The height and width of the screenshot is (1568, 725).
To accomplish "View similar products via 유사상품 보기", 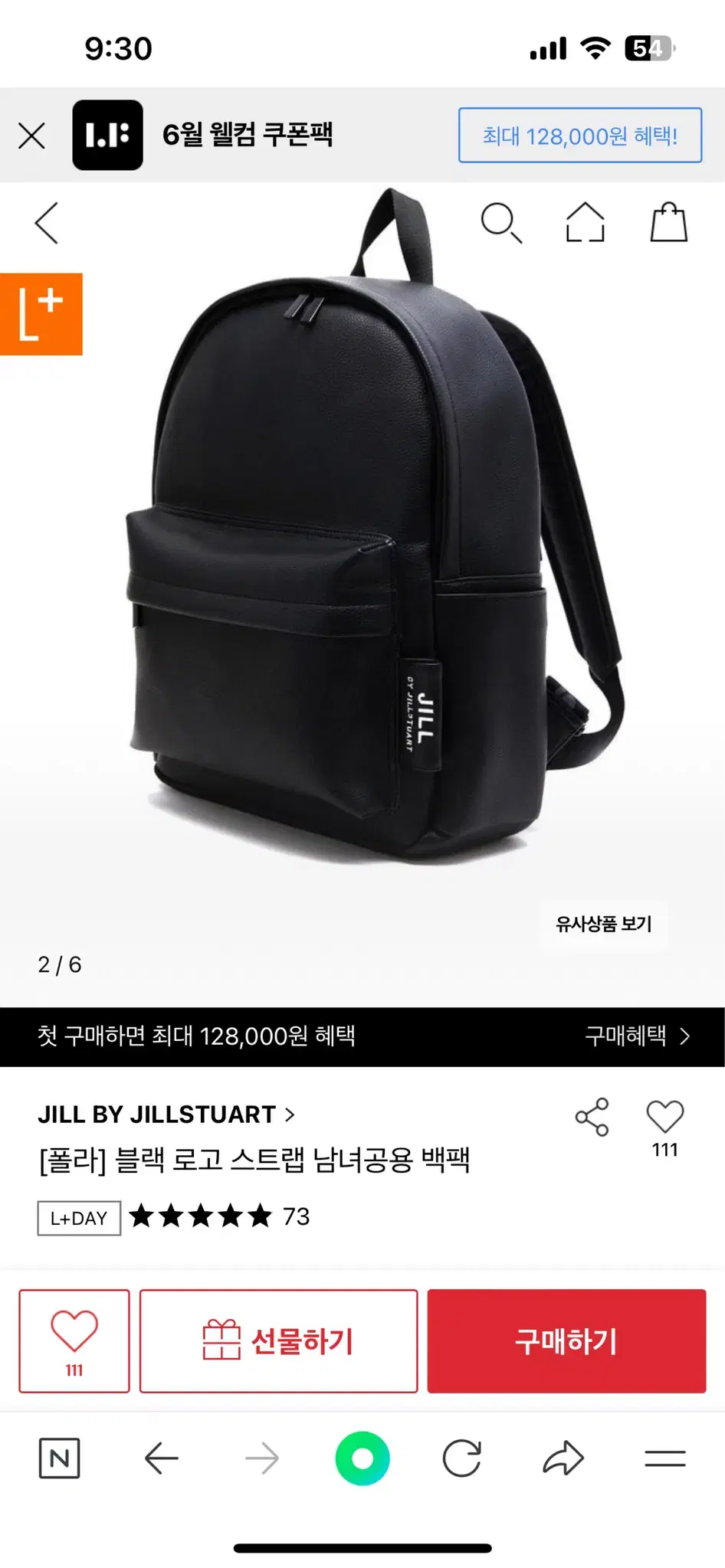I will (x=603, y=924).
